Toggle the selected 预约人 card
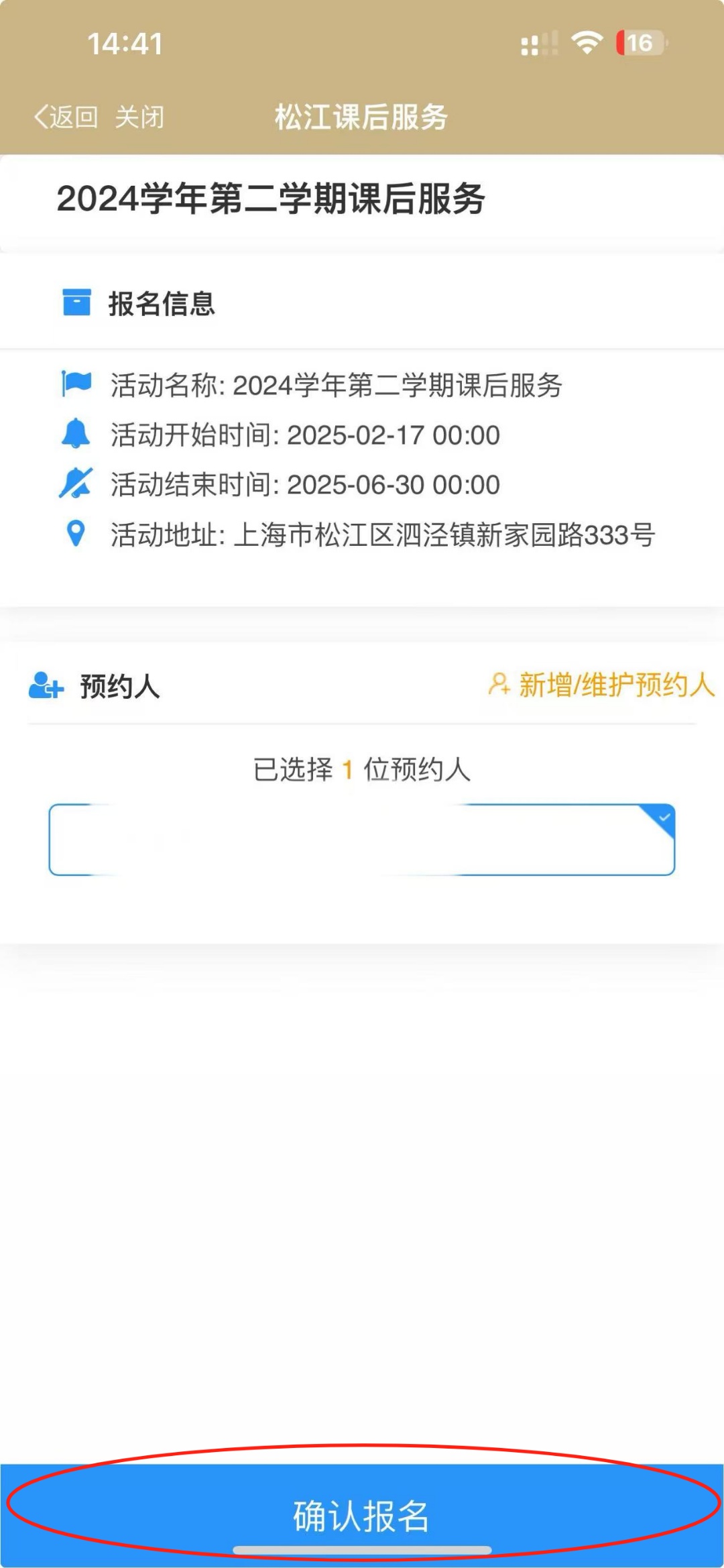This screenshot has height=1568, width=724. (x=362, y=840)
